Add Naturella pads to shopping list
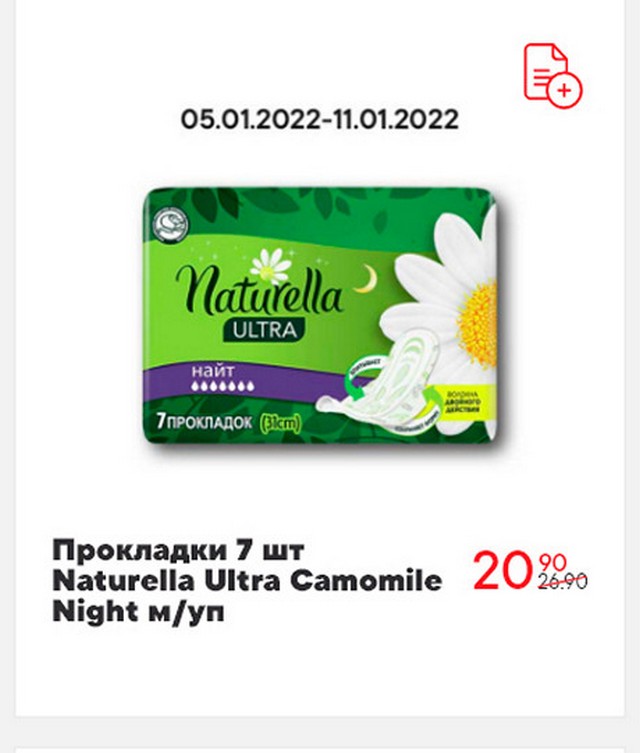The image size is (640, 753). (x=552, y=74)
